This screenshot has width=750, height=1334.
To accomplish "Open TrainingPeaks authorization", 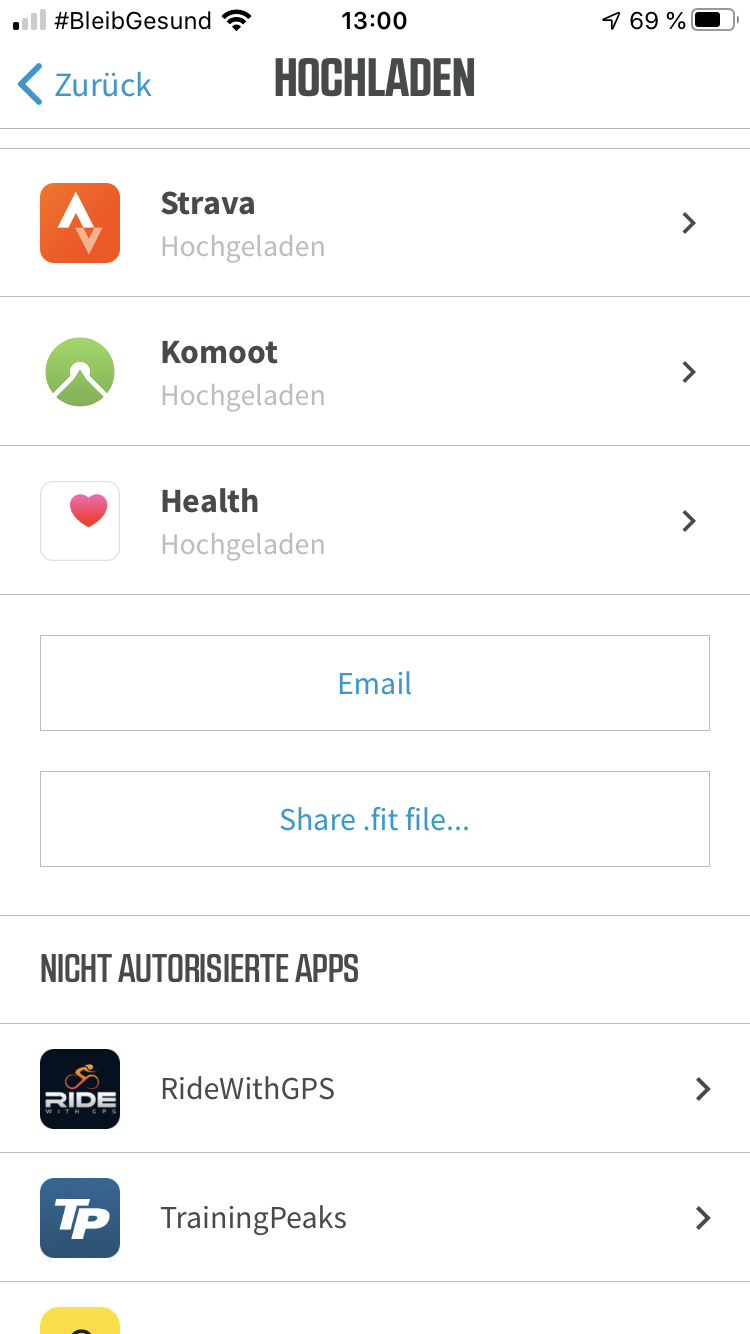I will click(x=375, y=1218).
